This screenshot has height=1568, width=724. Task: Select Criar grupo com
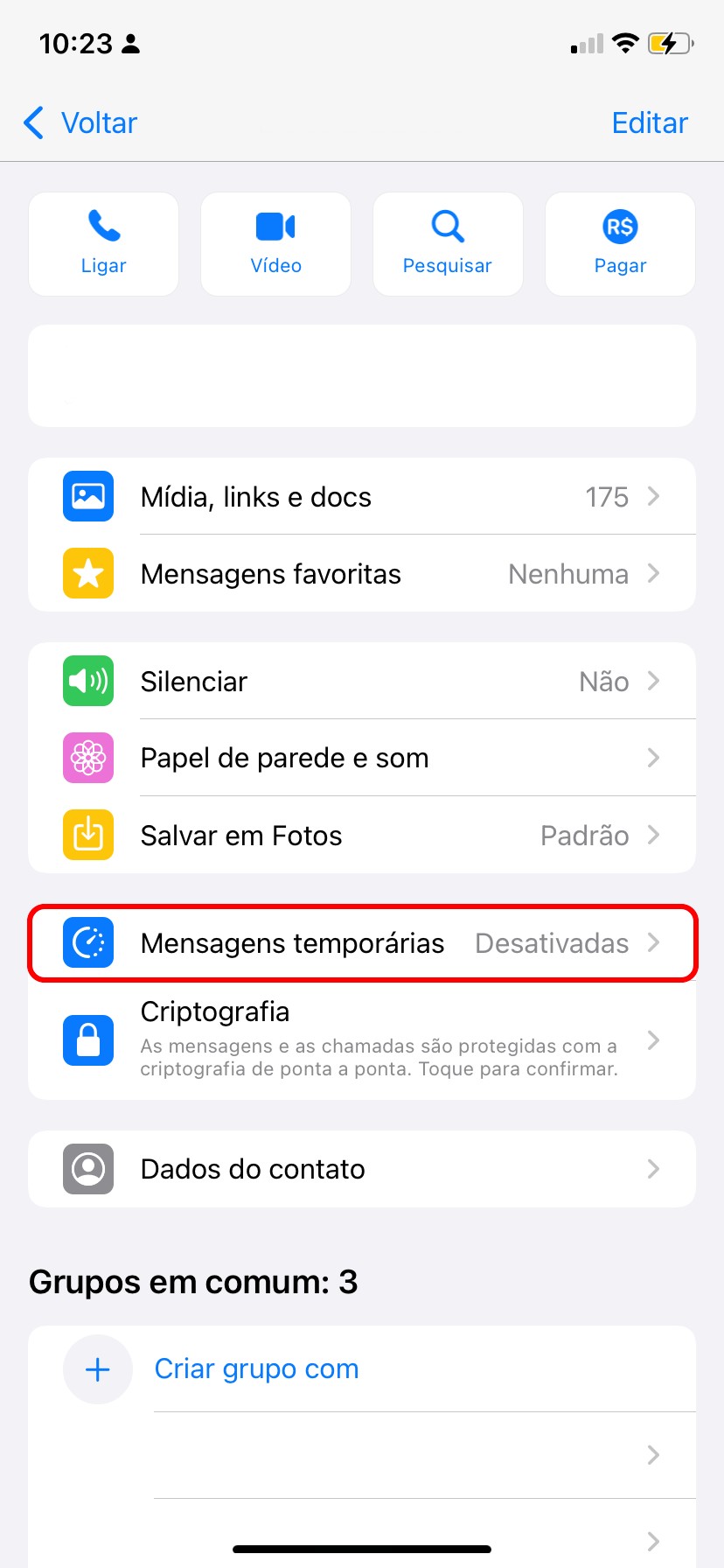tap(256, 1369)
